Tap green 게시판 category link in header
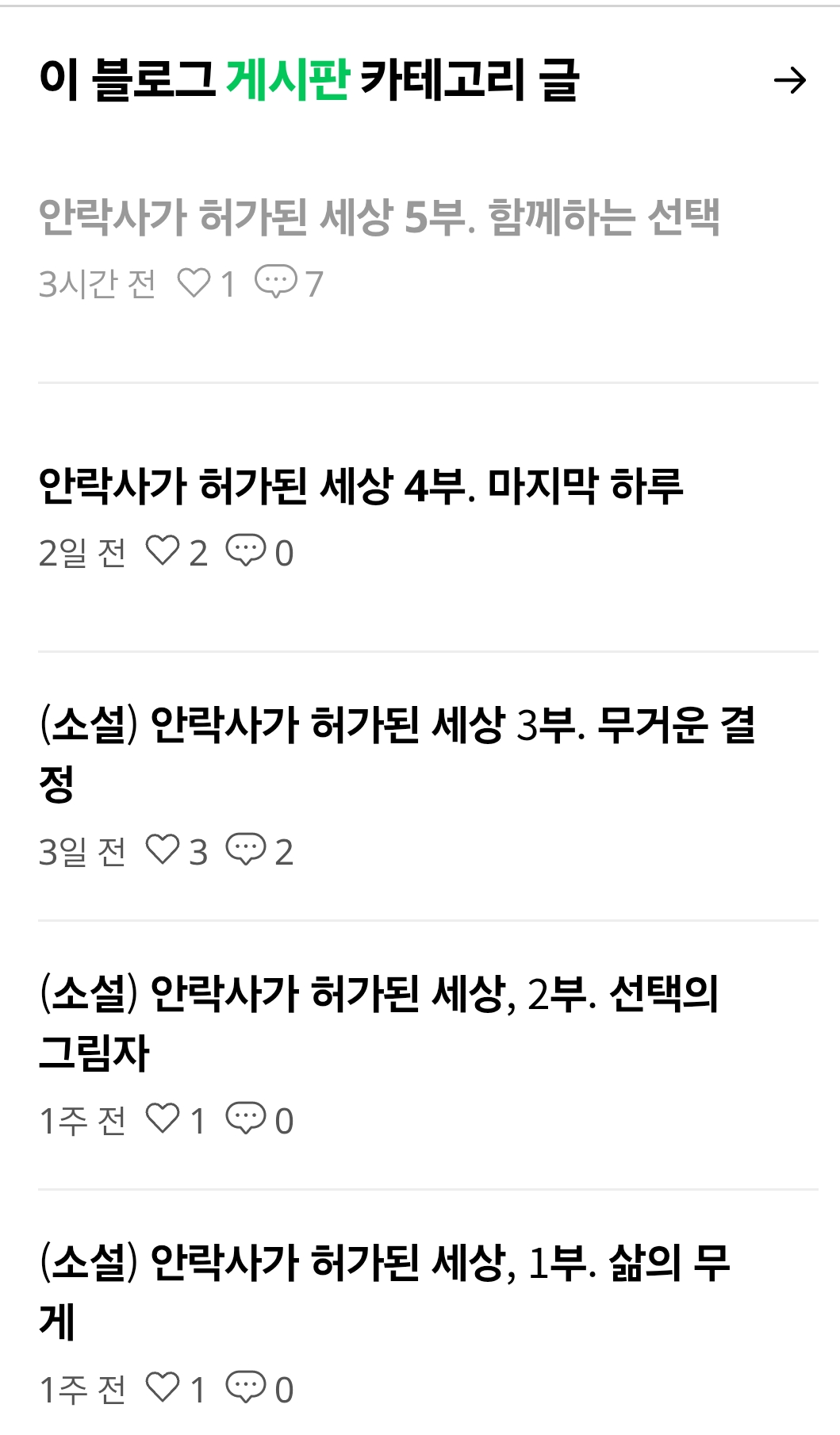Viewport: 840px width, 1435px height. click(x=287, y=80)
